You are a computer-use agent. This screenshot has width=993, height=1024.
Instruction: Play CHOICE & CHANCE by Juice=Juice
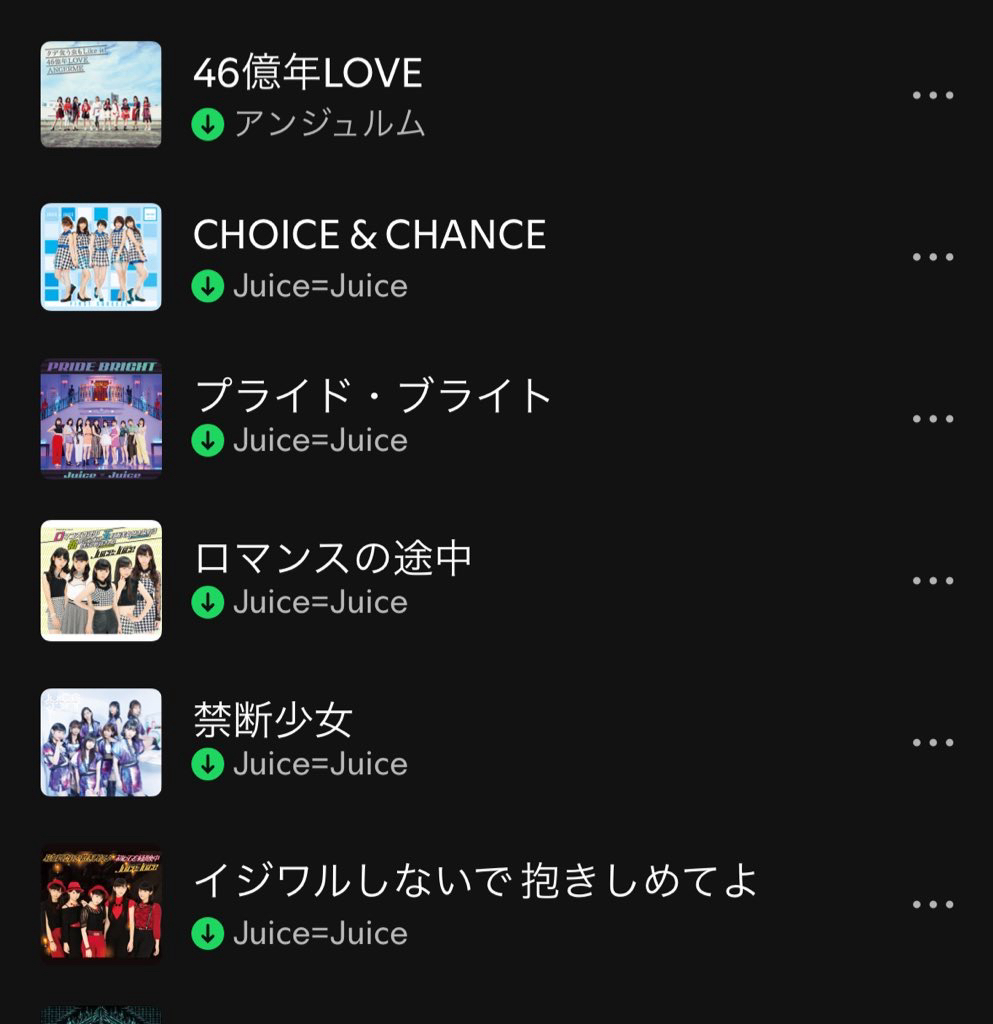click(x=369, y=235)
